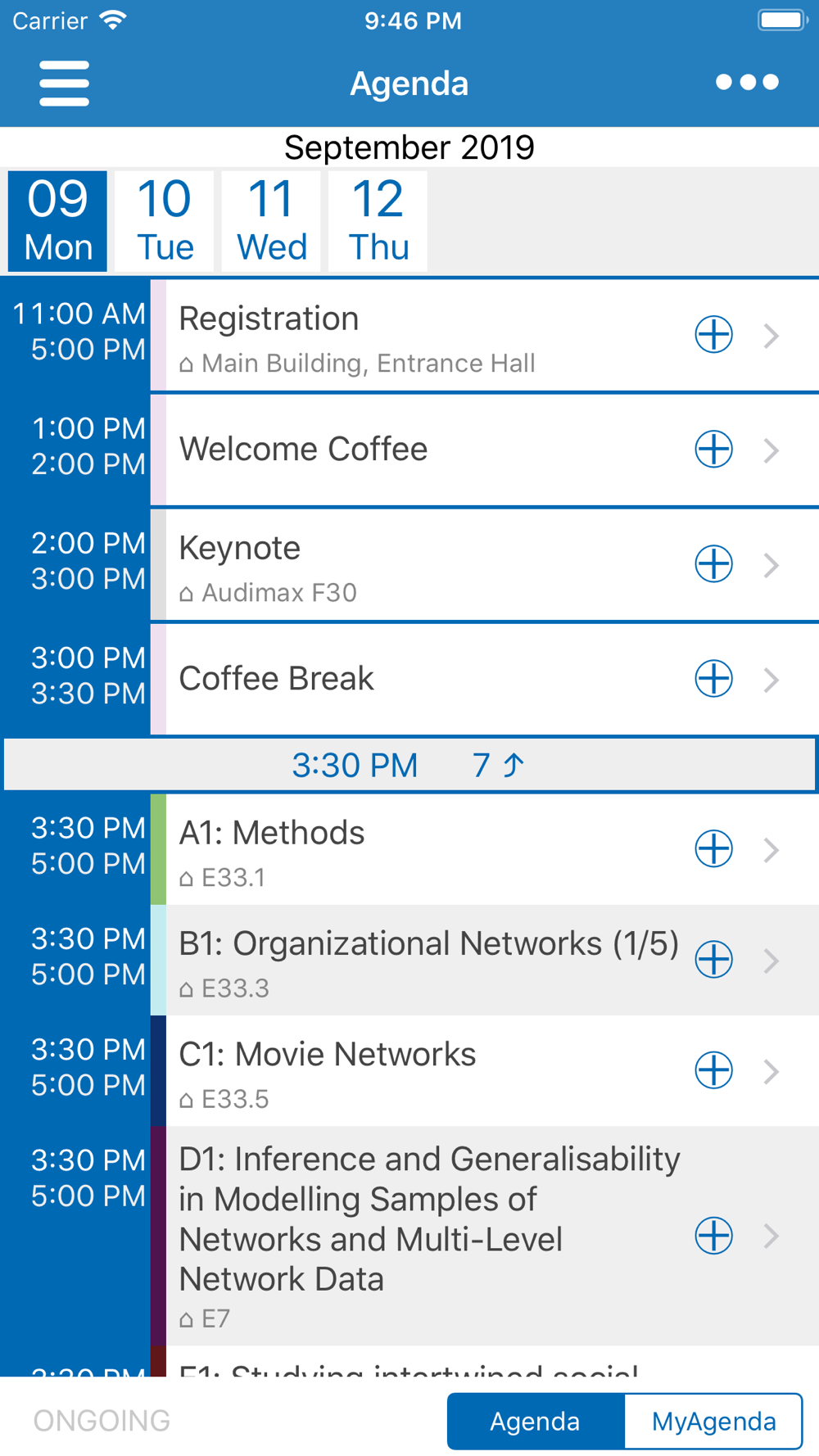The height and width of the screenshot is (1456, 819).
Task: Add D1: Inference and Generalisability session
Action: 713,1236
